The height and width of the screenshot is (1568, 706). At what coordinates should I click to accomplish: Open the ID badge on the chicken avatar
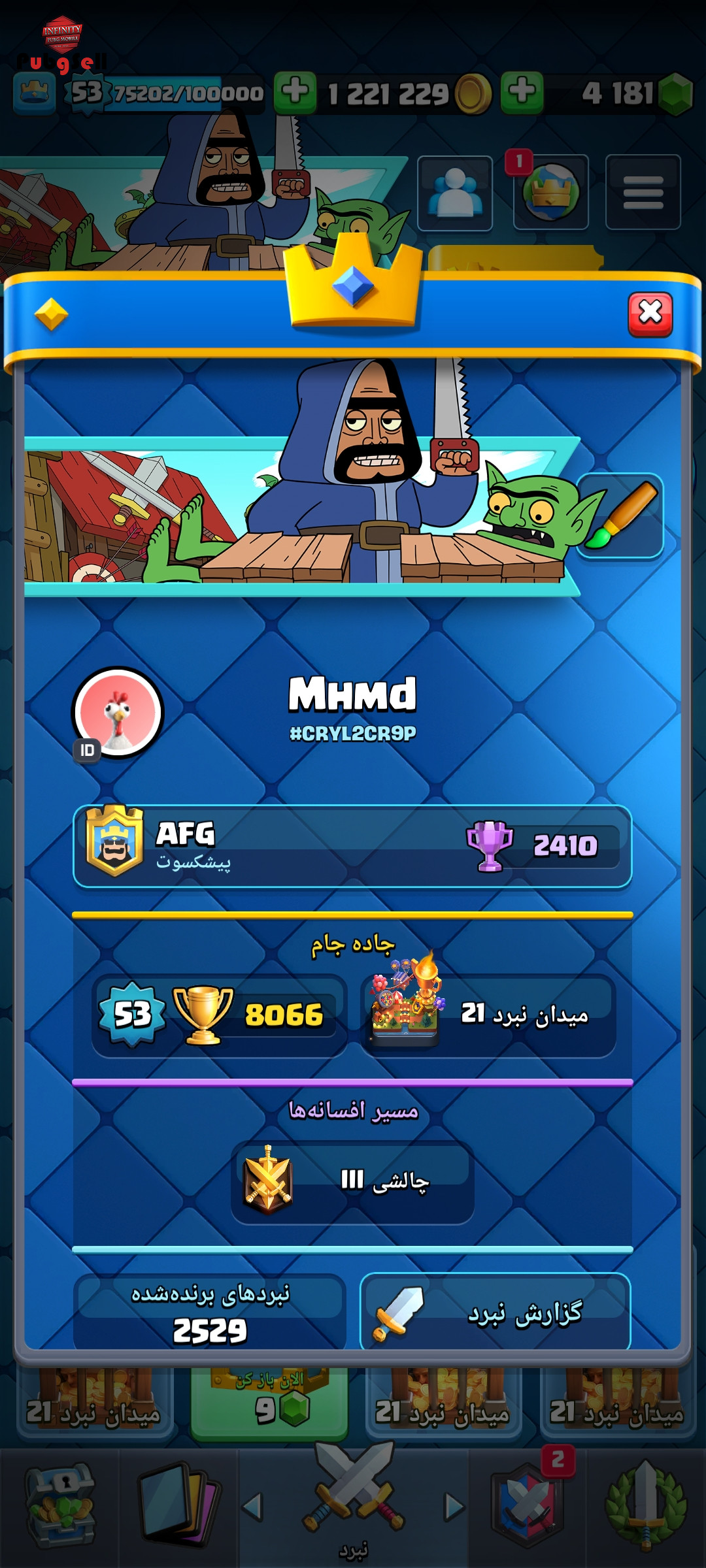tap(87, 750)
